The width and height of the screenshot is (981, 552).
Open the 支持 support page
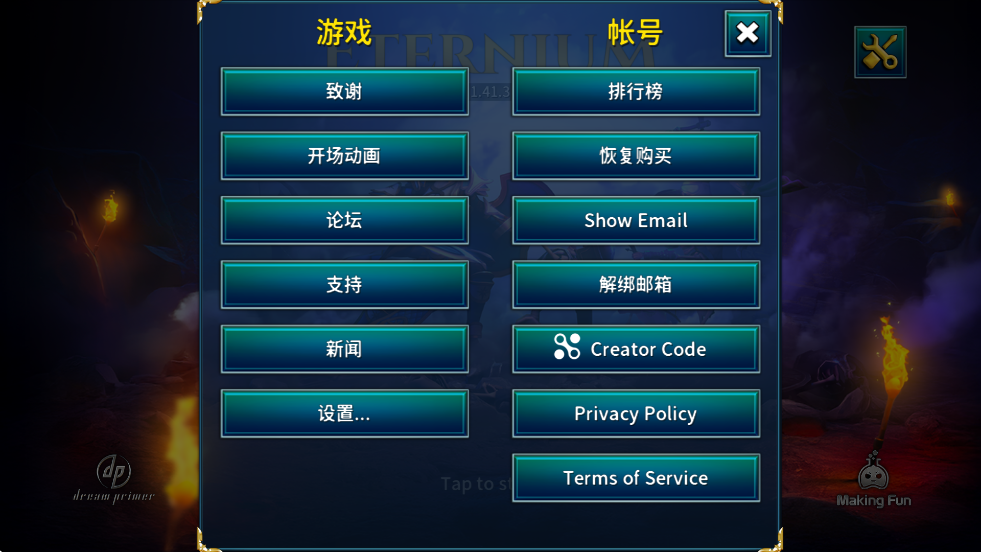pos(344,285)
